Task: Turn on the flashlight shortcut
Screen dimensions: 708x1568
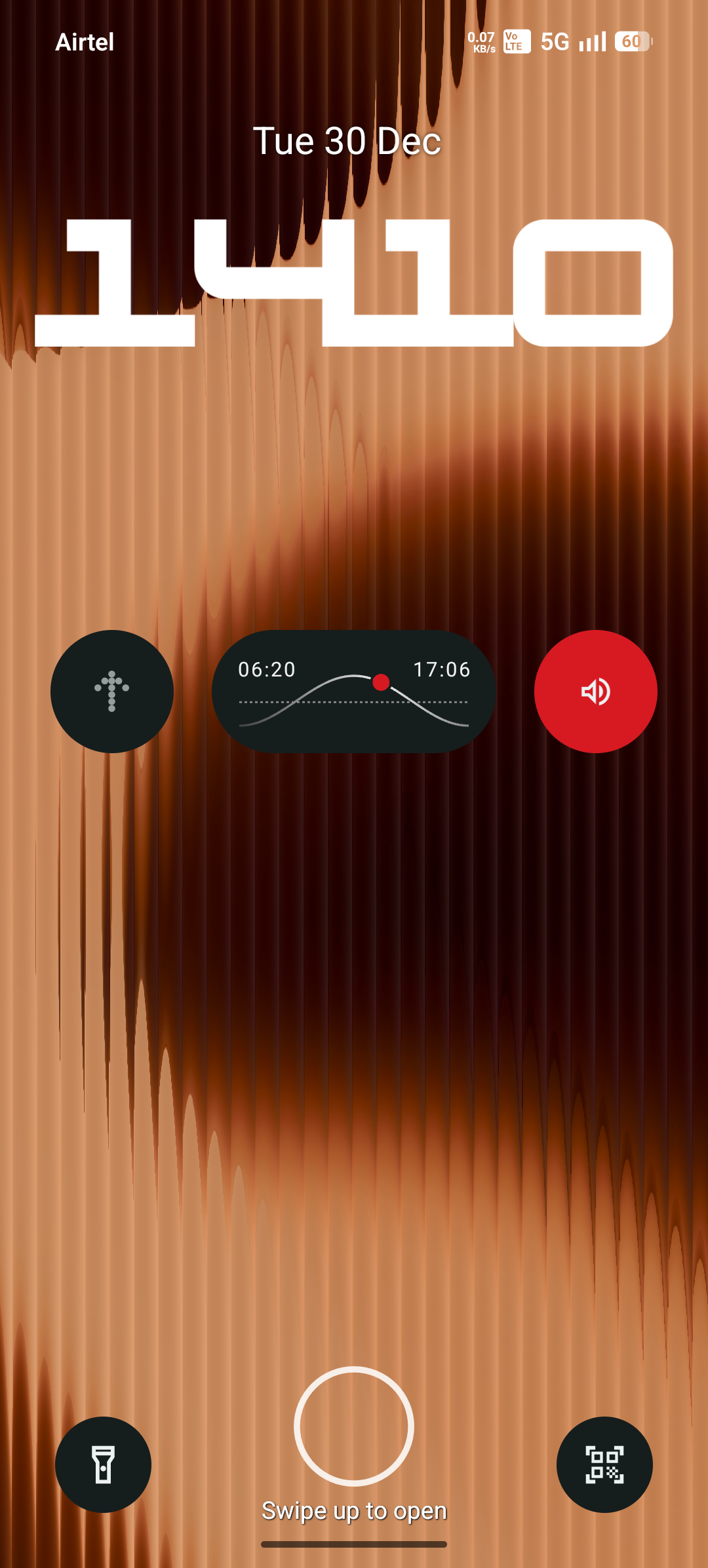Action: point(103,1464)
